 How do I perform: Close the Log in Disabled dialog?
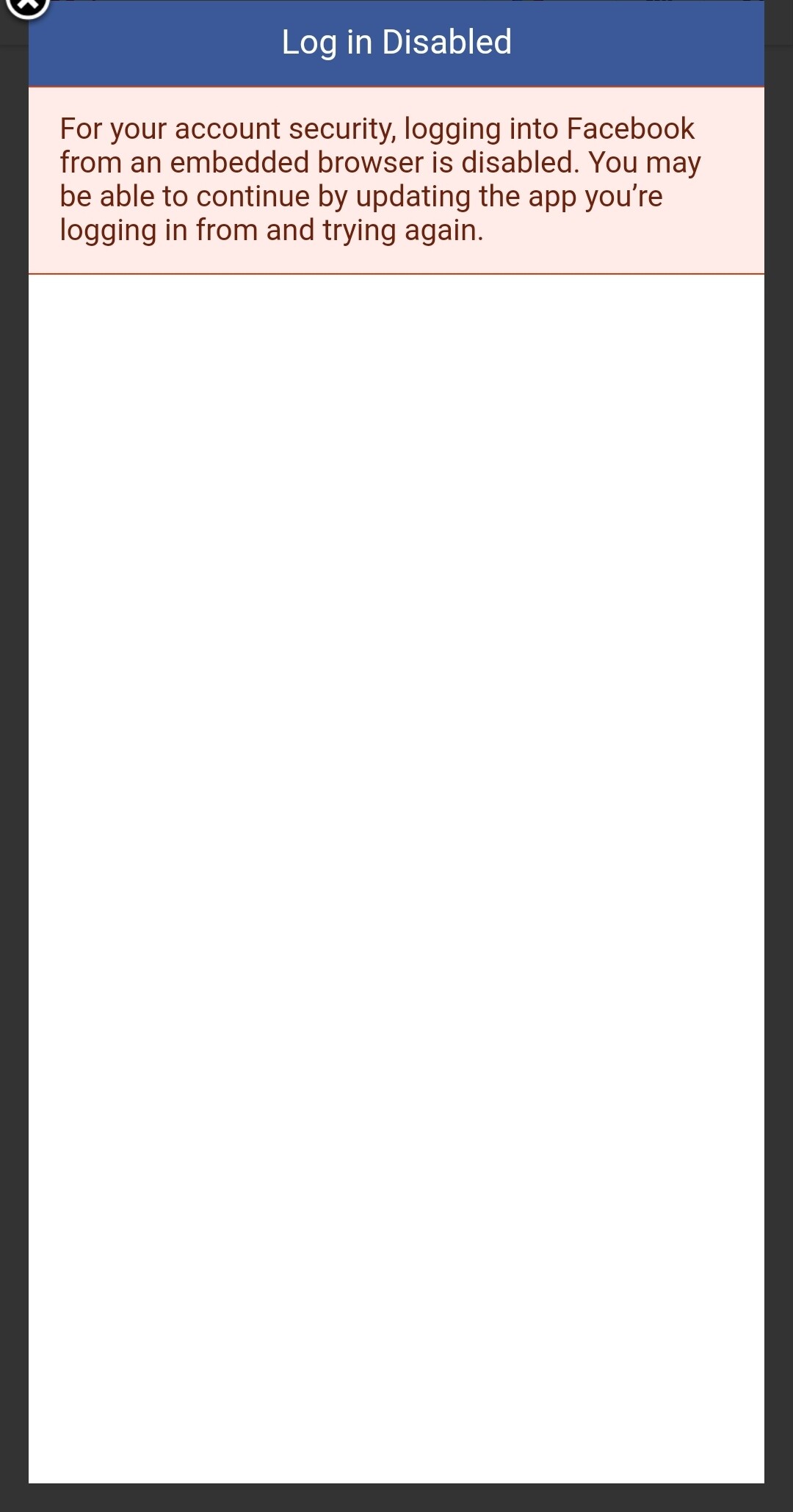[27, 6]
